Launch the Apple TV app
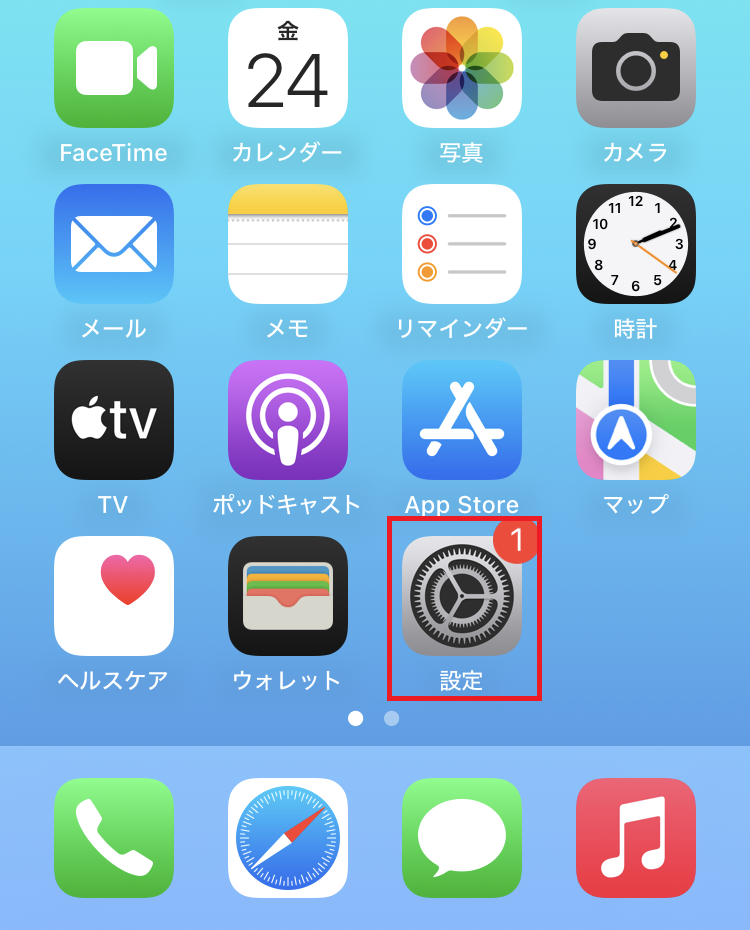750x930 pixels. tap(114, 419)
